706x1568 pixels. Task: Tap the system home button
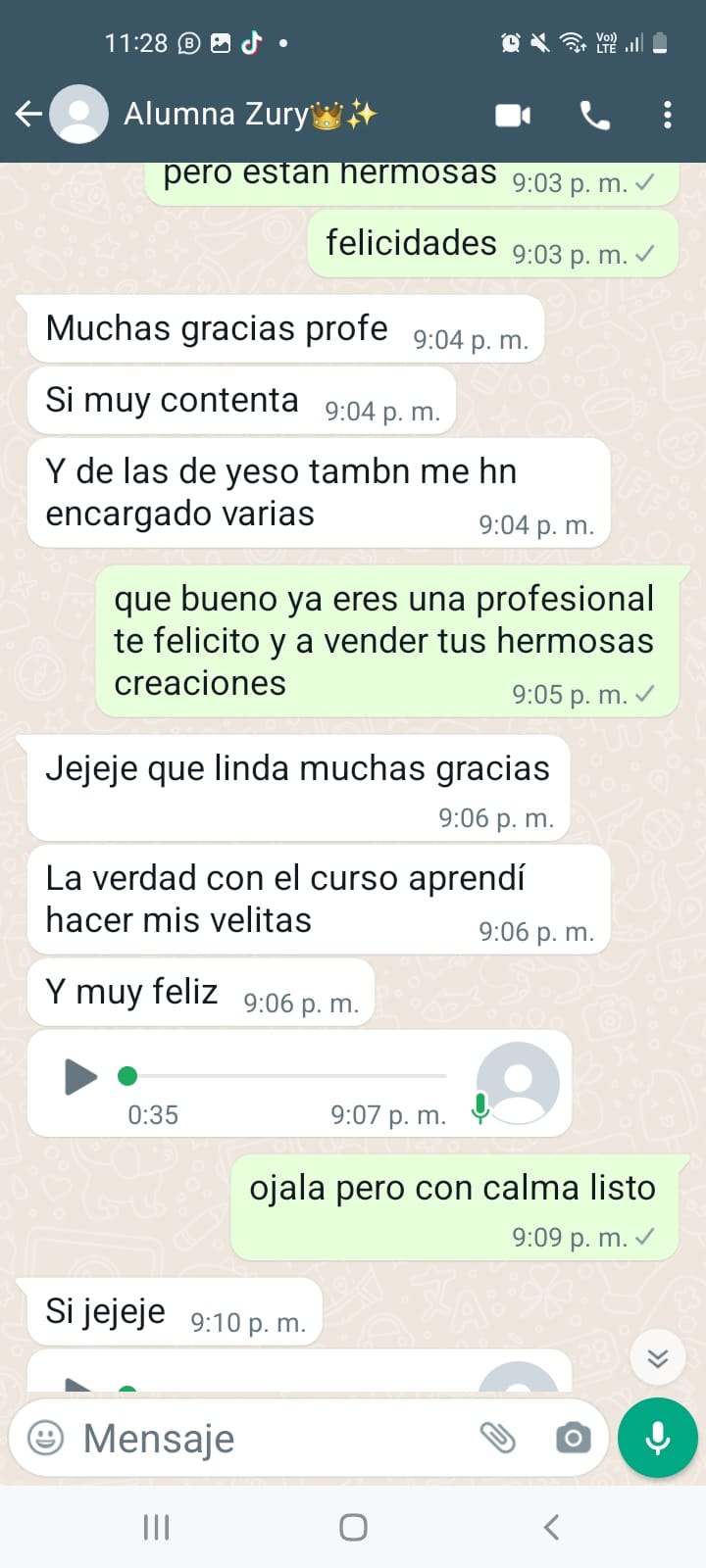[353, 1527]
